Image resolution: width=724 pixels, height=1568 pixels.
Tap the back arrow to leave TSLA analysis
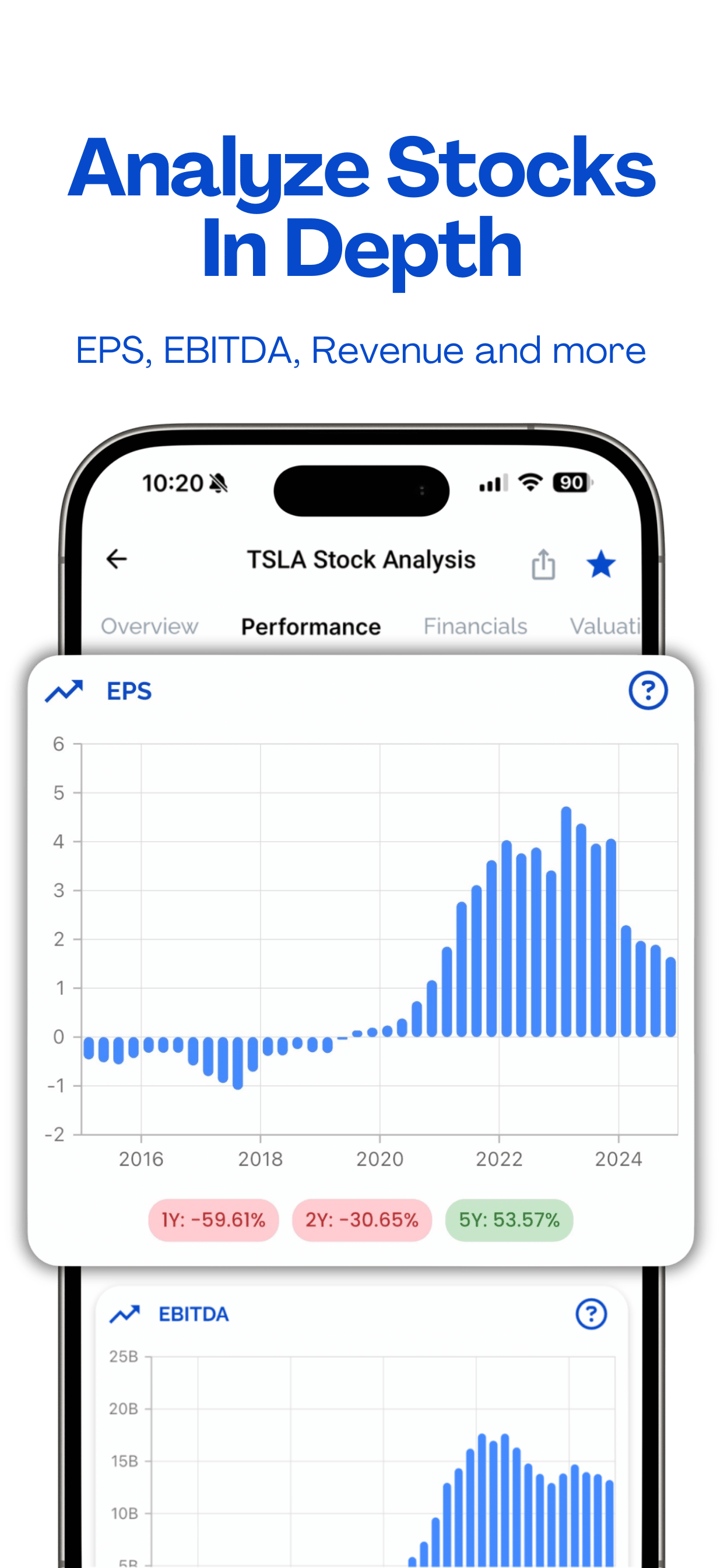pyautogui.click(x=117, y=558)
